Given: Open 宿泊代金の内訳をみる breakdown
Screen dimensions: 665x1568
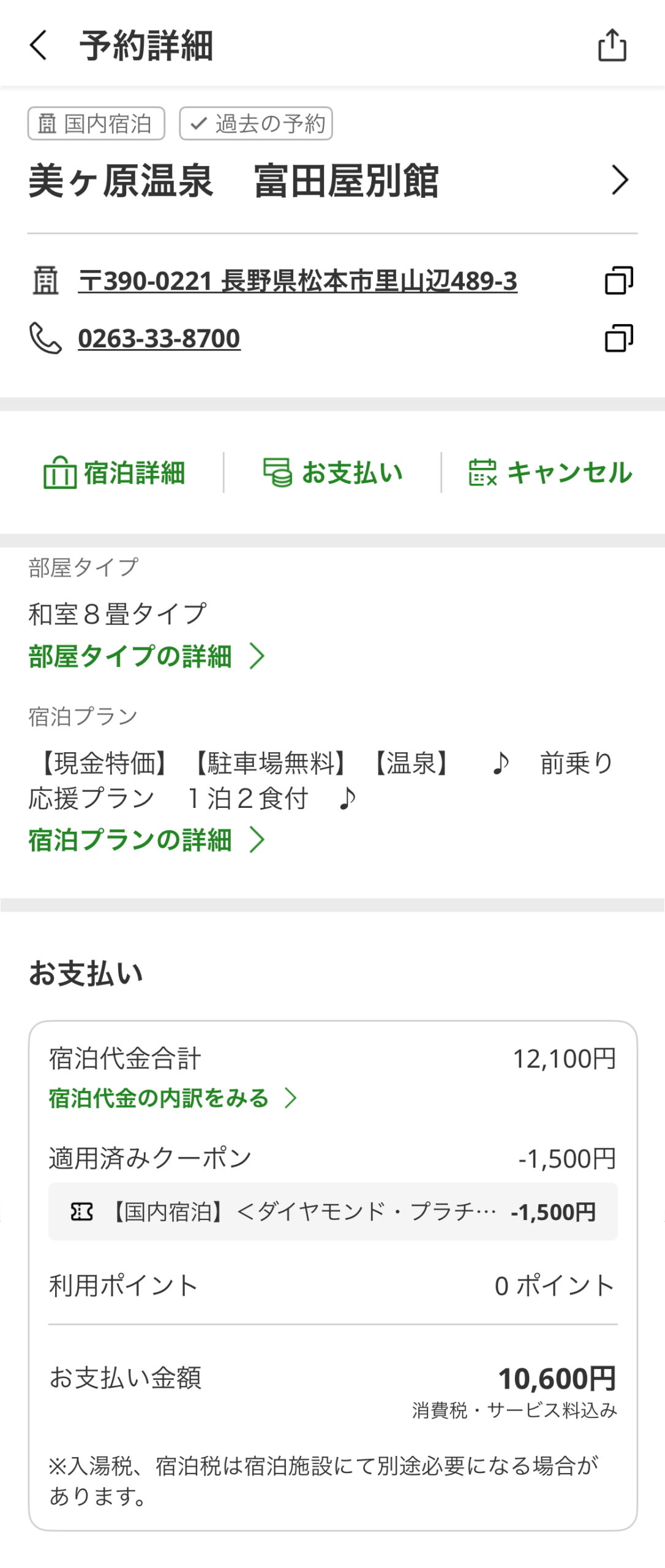Looking at the screenshot, I should click(173, 1098).
